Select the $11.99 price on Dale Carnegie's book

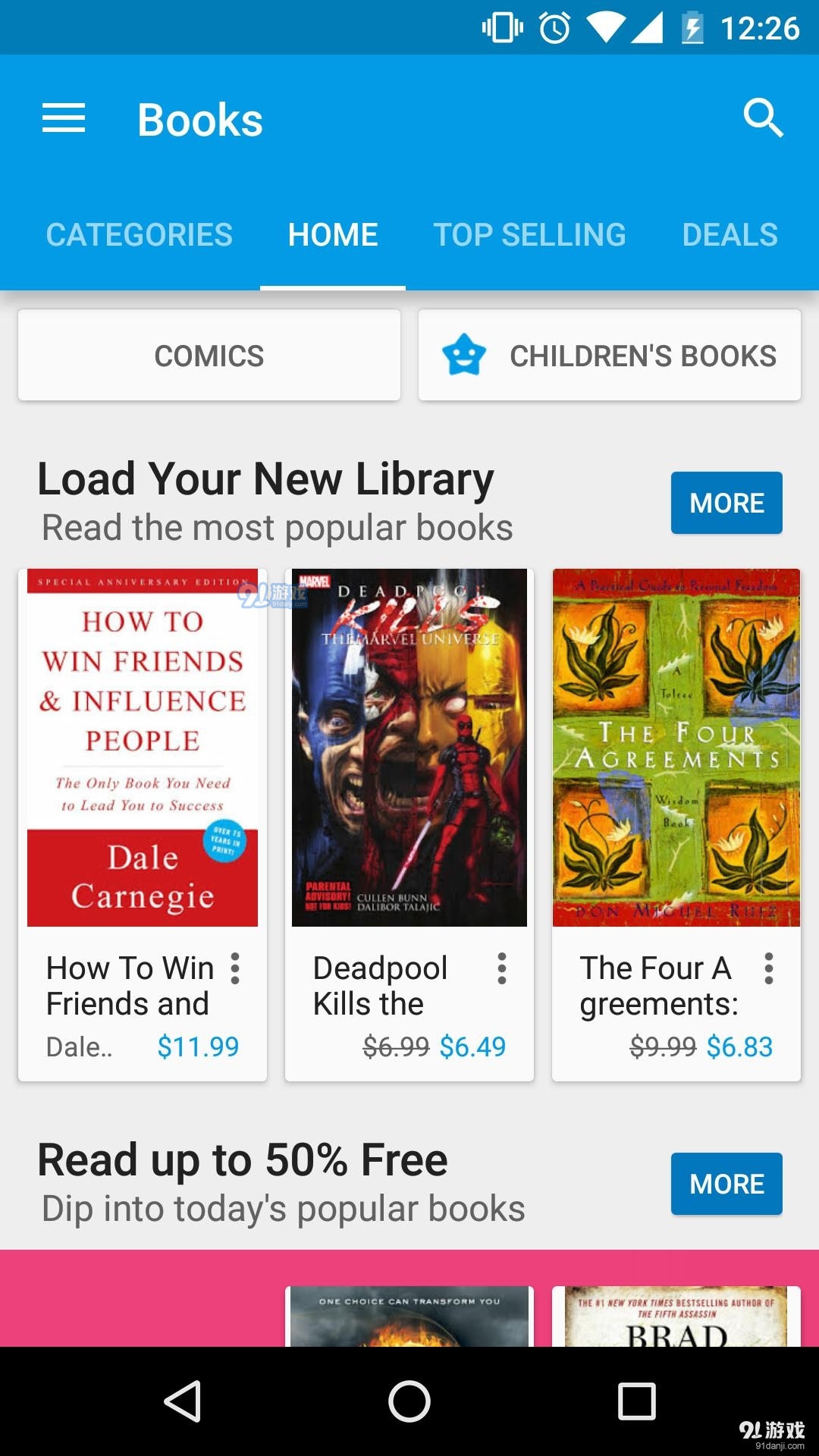point(199,1046)
